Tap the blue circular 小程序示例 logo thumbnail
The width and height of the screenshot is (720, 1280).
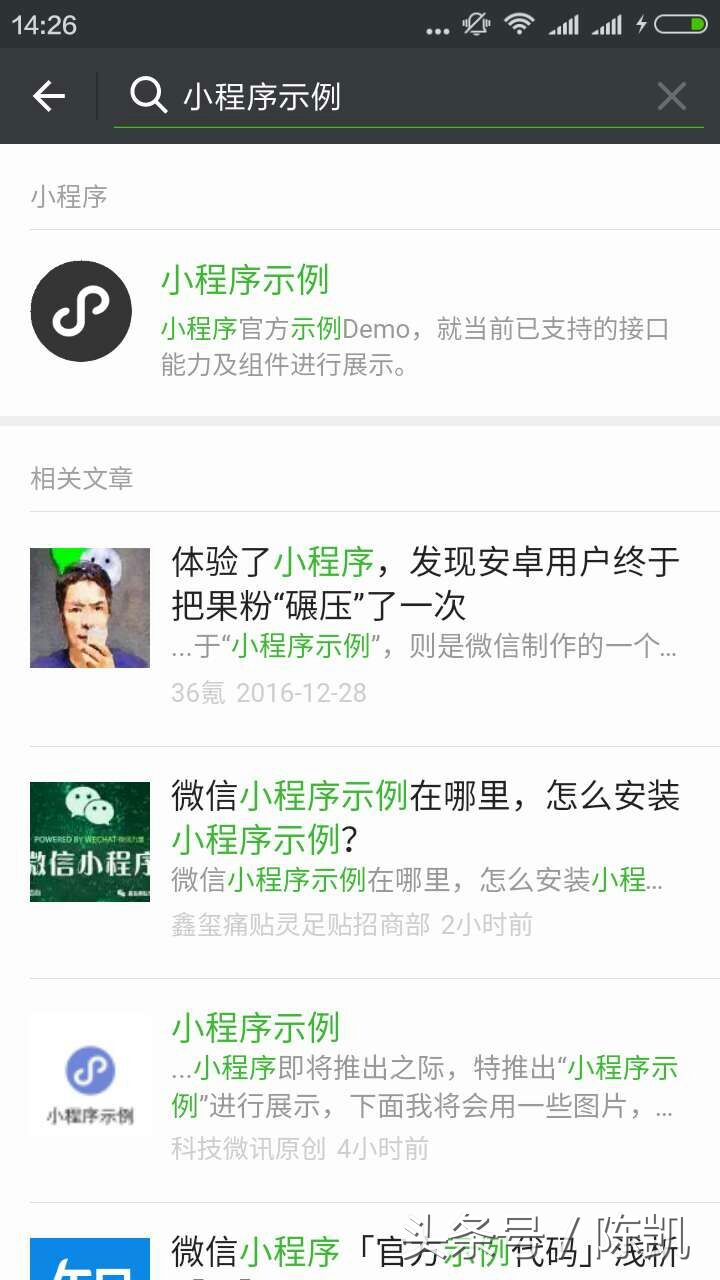point(89,1072)
